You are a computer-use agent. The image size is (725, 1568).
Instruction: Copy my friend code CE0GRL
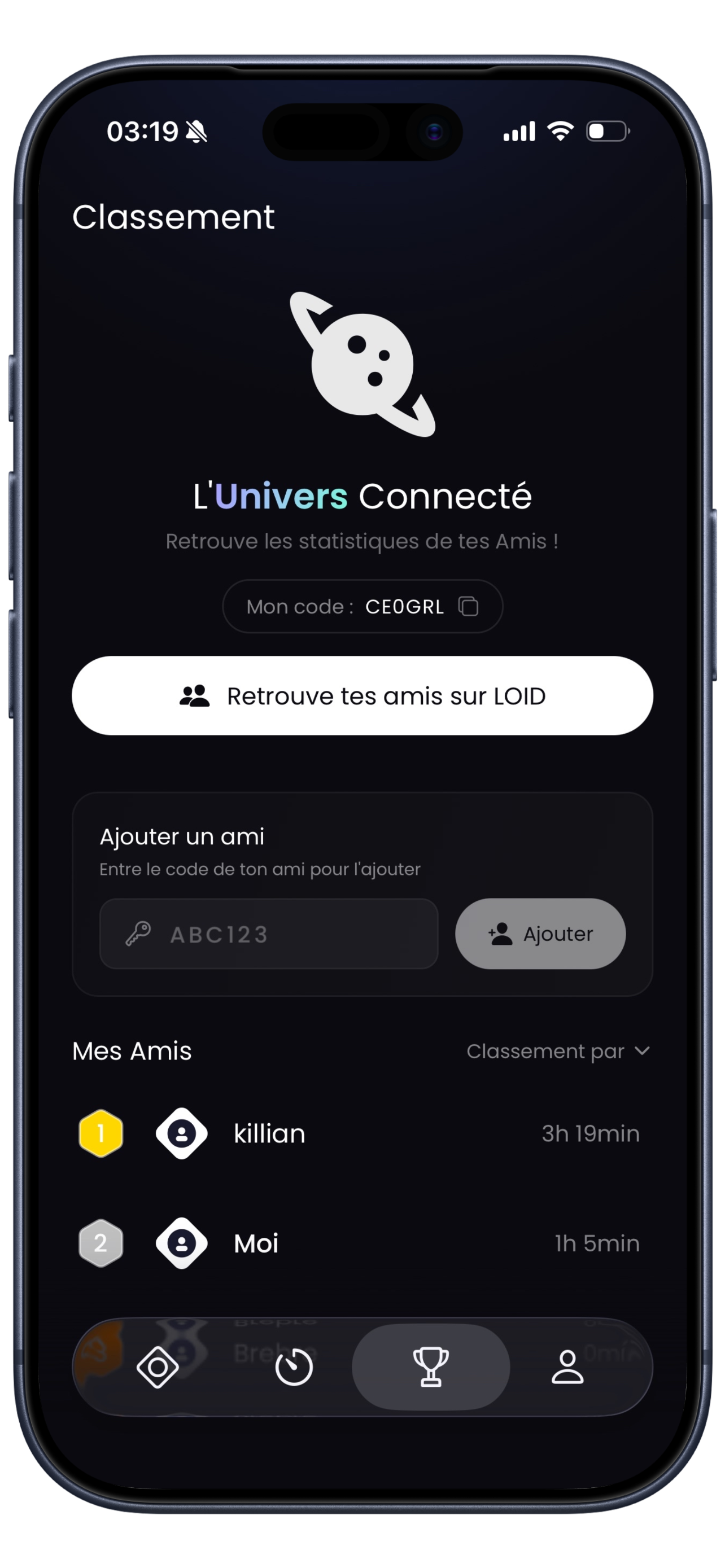pyautogui.click(x=468, y=606)
